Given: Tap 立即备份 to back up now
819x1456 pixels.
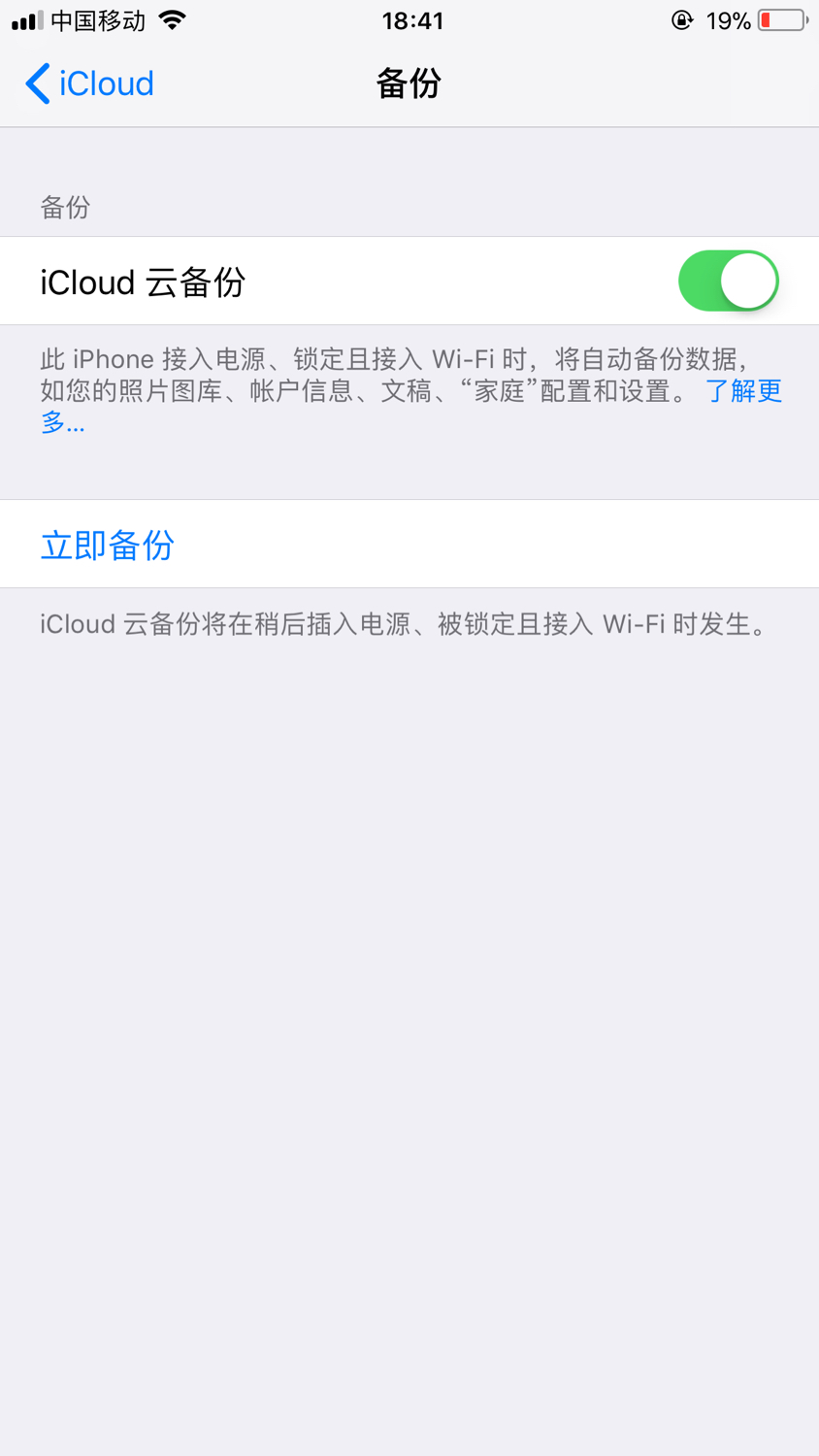Looking at the screenshot, I should 106,544.
